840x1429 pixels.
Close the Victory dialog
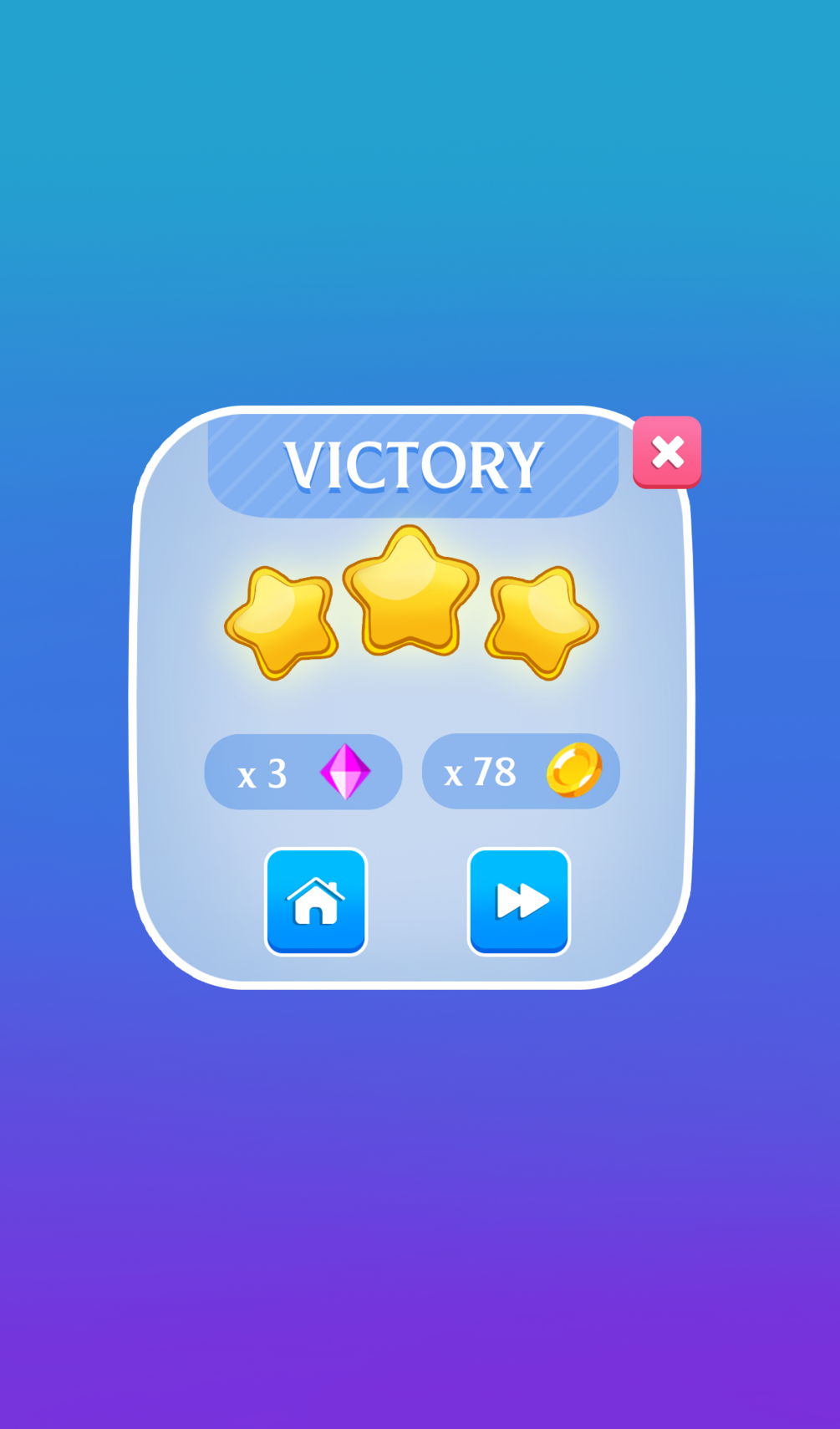[x=666, y=452]
